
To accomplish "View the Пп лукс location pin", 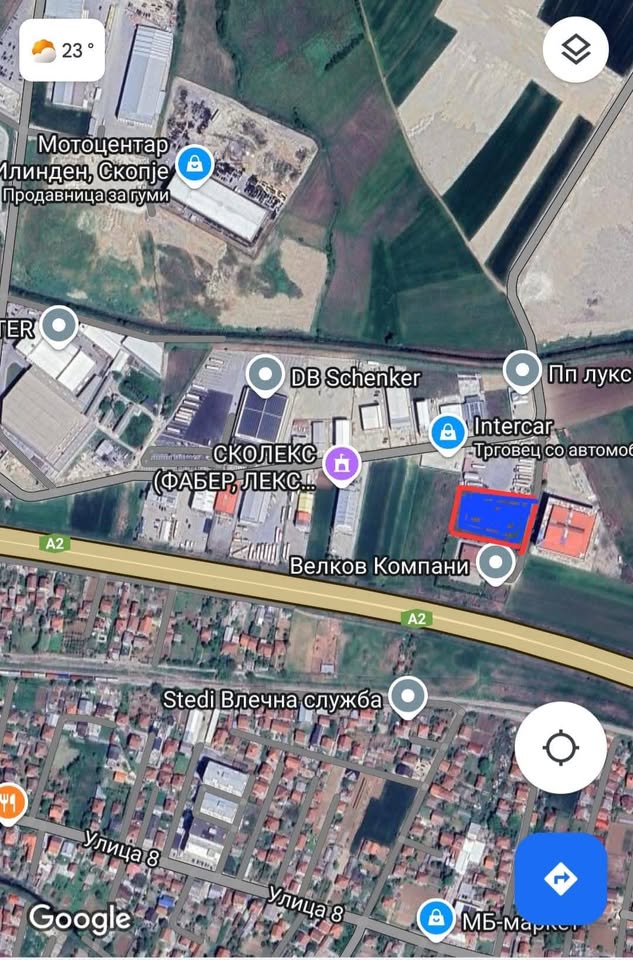I will (x=522, y=372).
